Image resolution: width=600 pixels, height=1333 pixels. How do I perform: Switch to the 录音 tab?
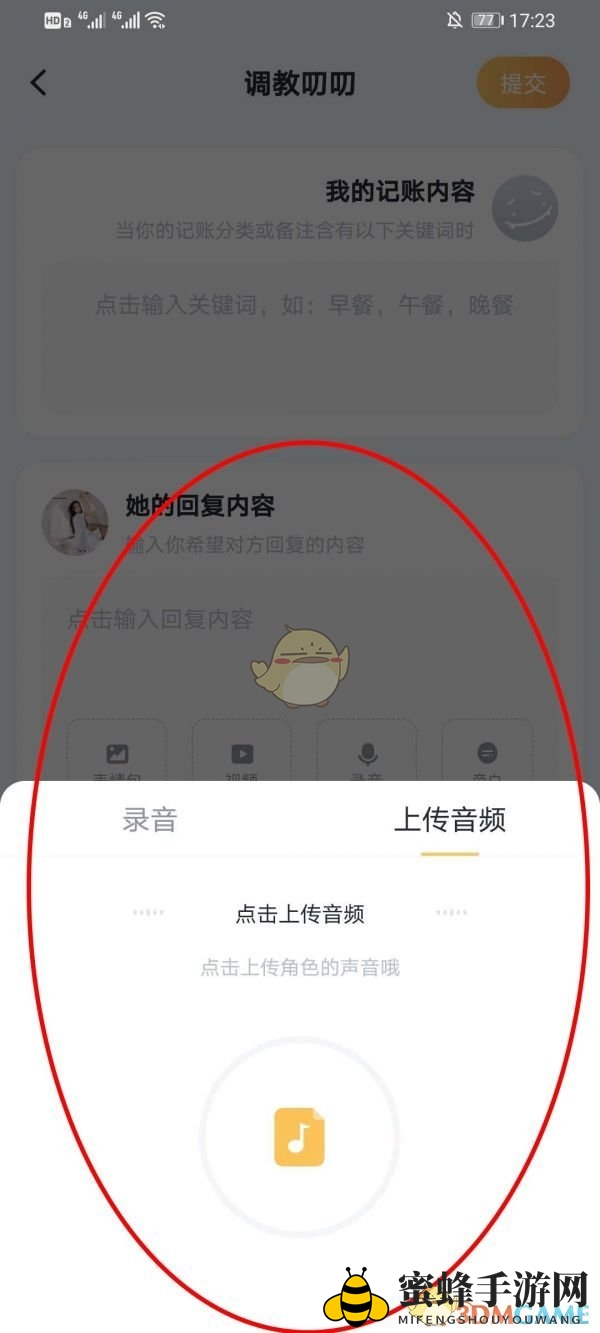150,820
